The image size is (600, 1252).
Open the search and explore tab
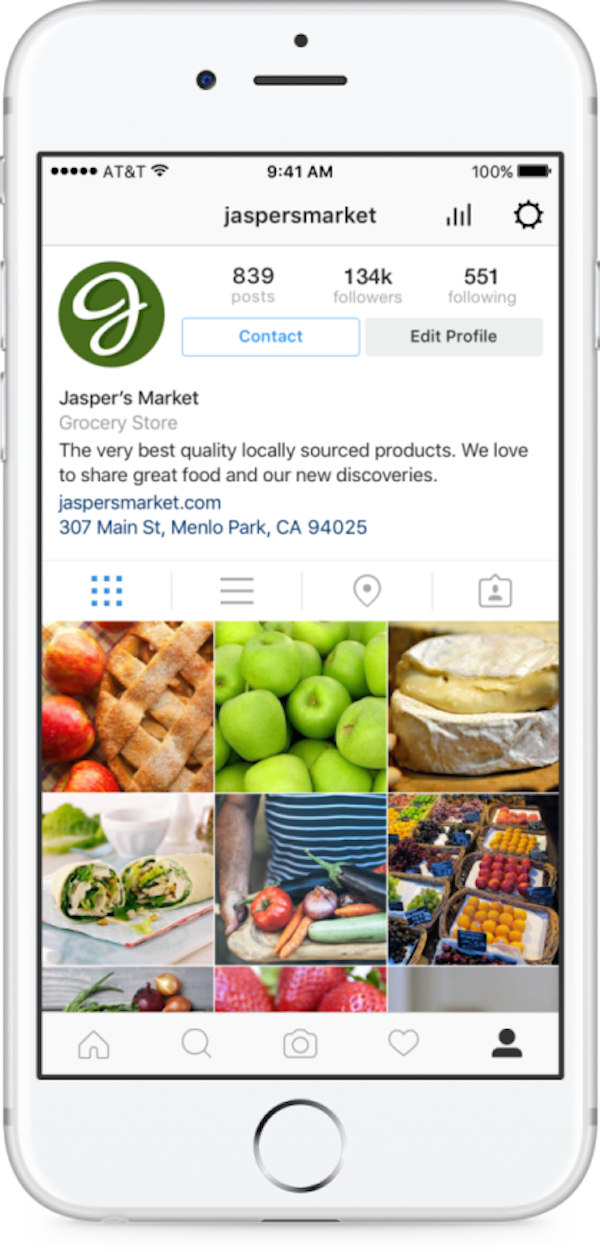pos(197,1044)
